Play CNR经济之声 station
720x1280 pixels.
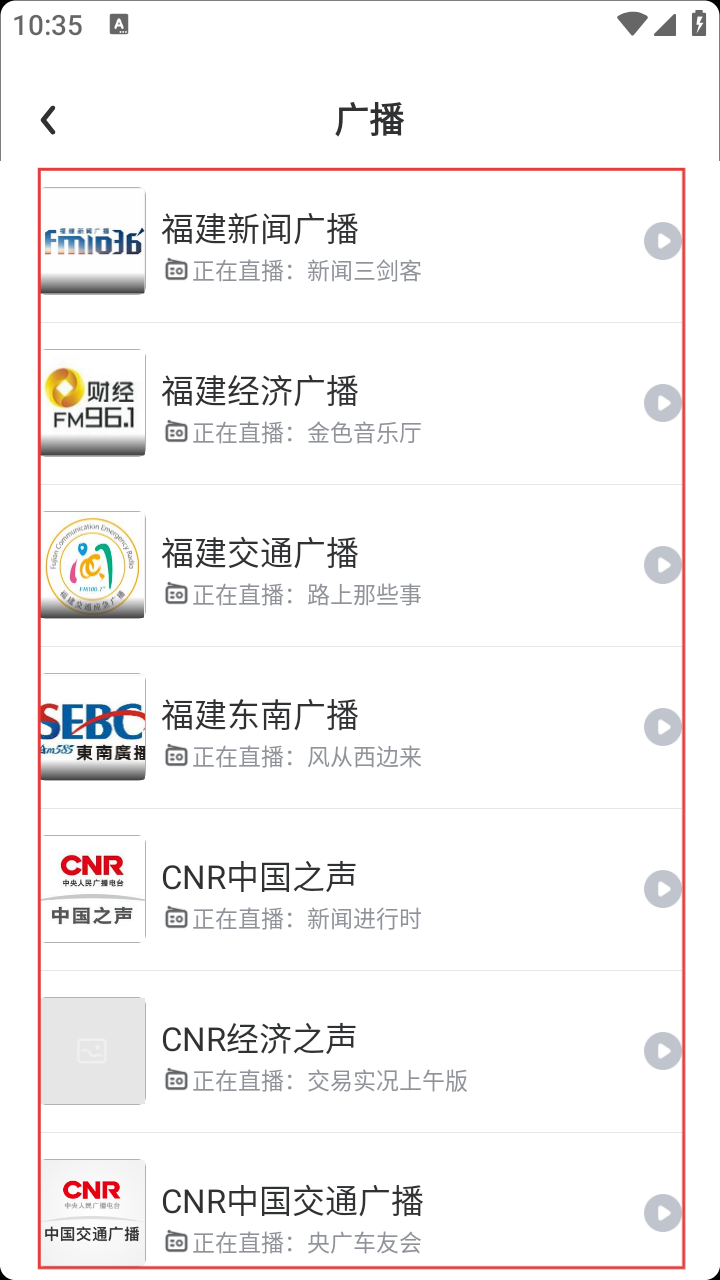(x=662, y=1051)
